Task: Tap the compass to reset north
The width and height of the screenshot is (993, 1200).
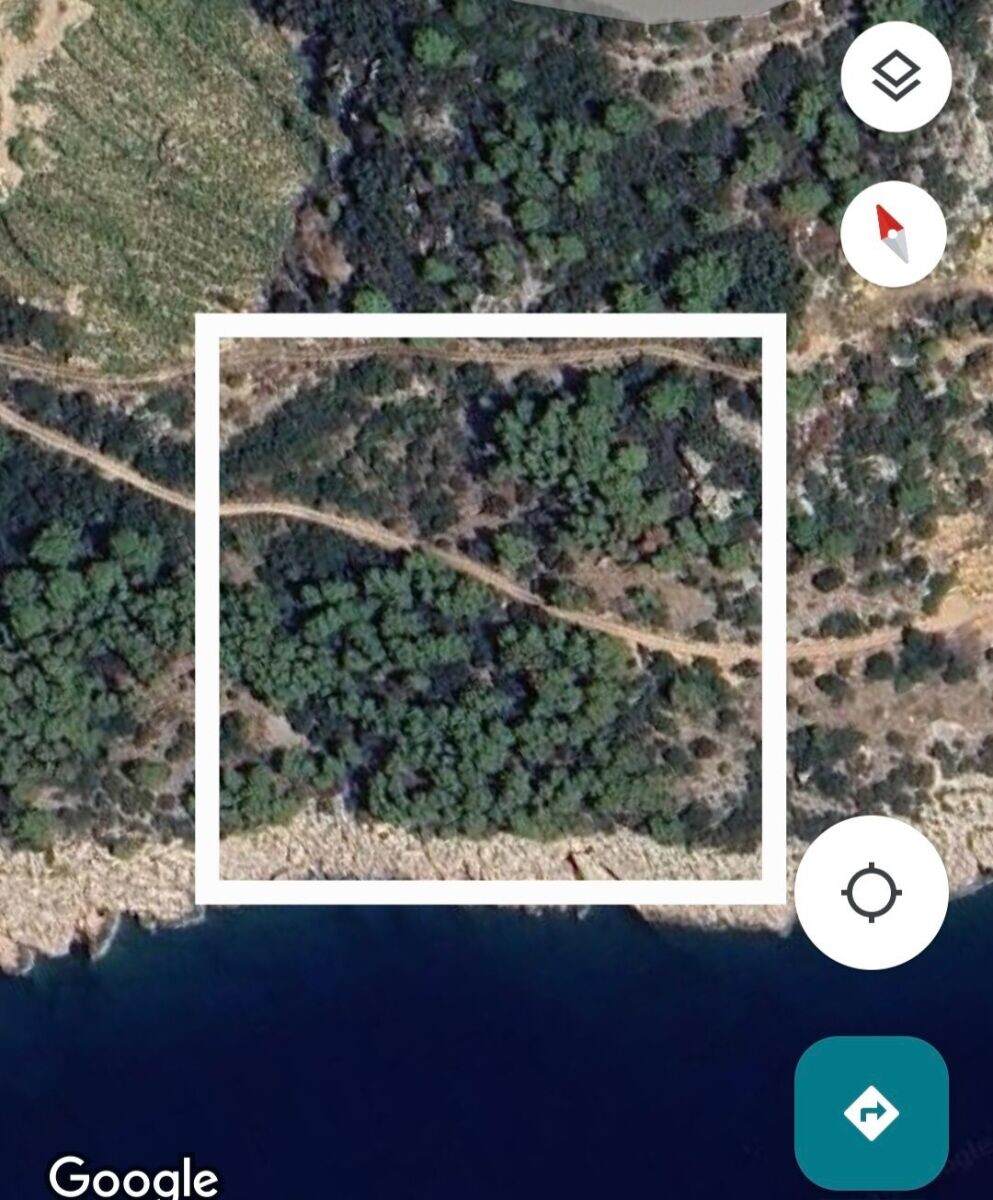Action: (x=893, y=234)
